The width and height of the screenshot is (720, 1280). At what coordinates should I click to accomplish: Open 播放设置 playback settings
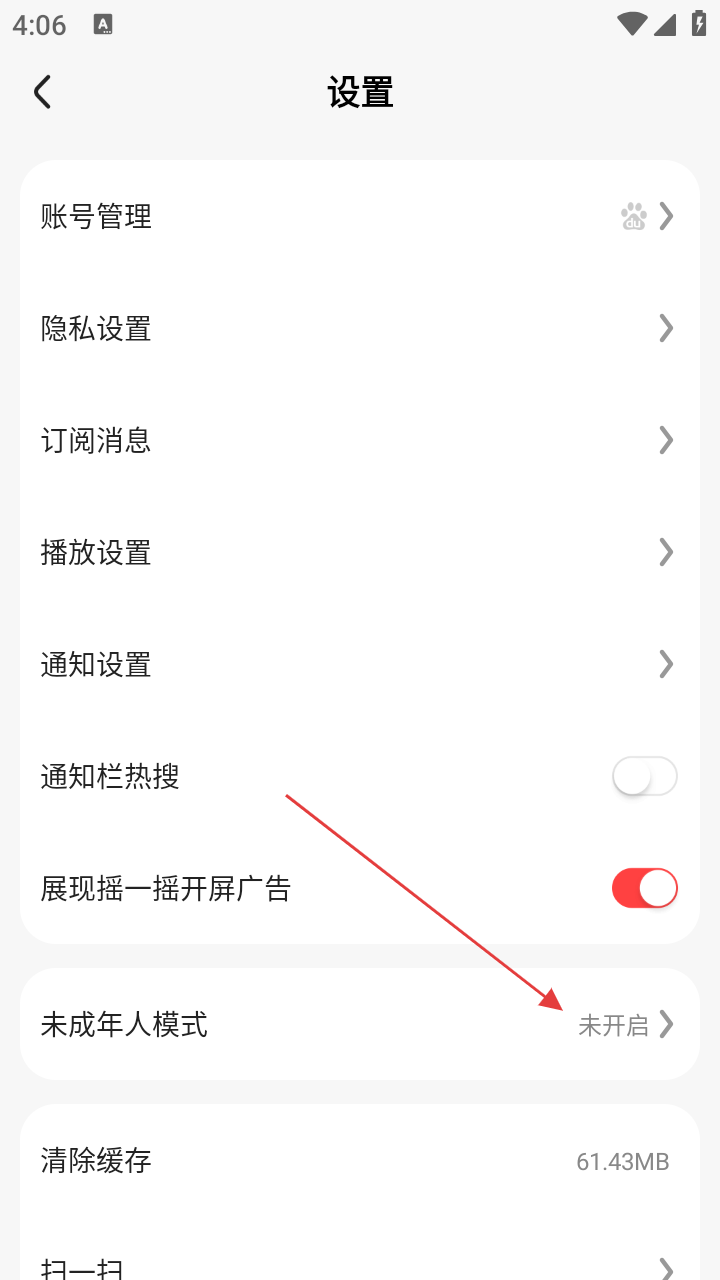click(x=360, y=552)
